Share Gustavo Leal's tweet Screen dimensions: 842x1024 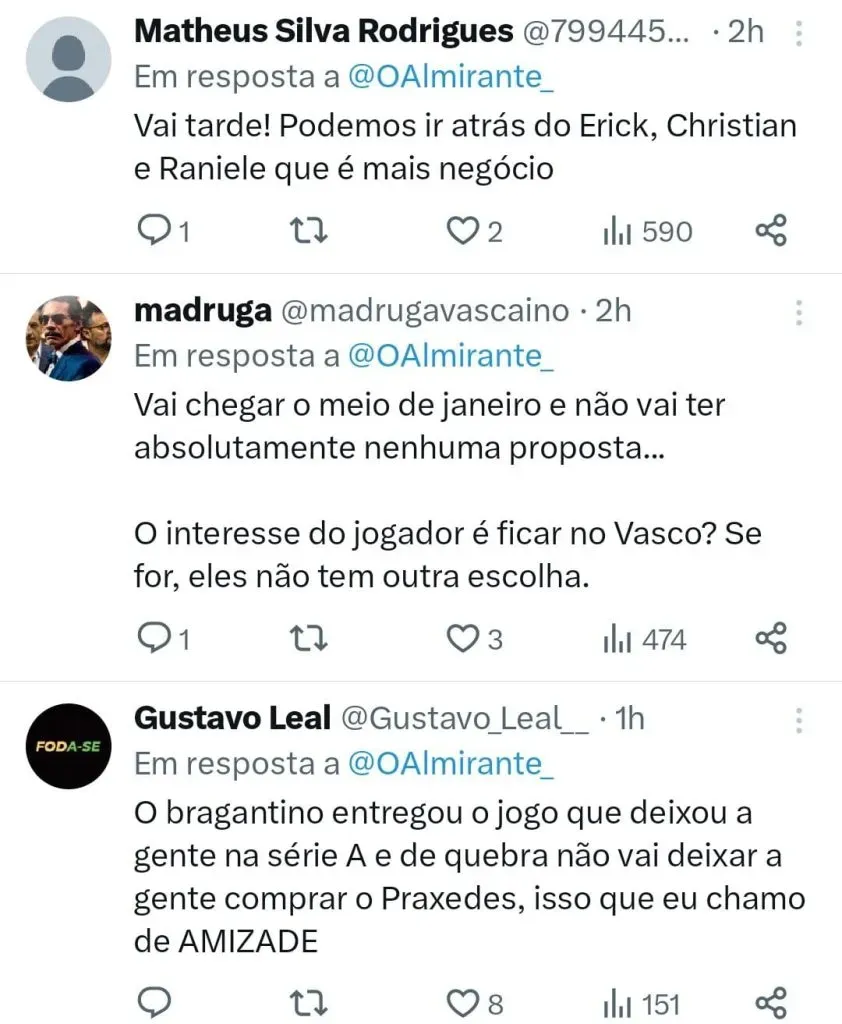point(771,1003)
